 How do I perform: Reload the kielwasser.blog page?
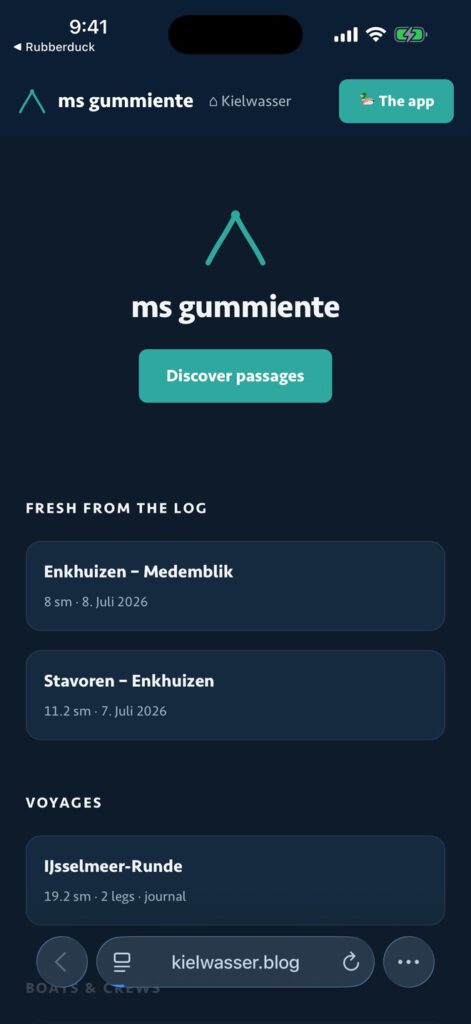(351, 962)
